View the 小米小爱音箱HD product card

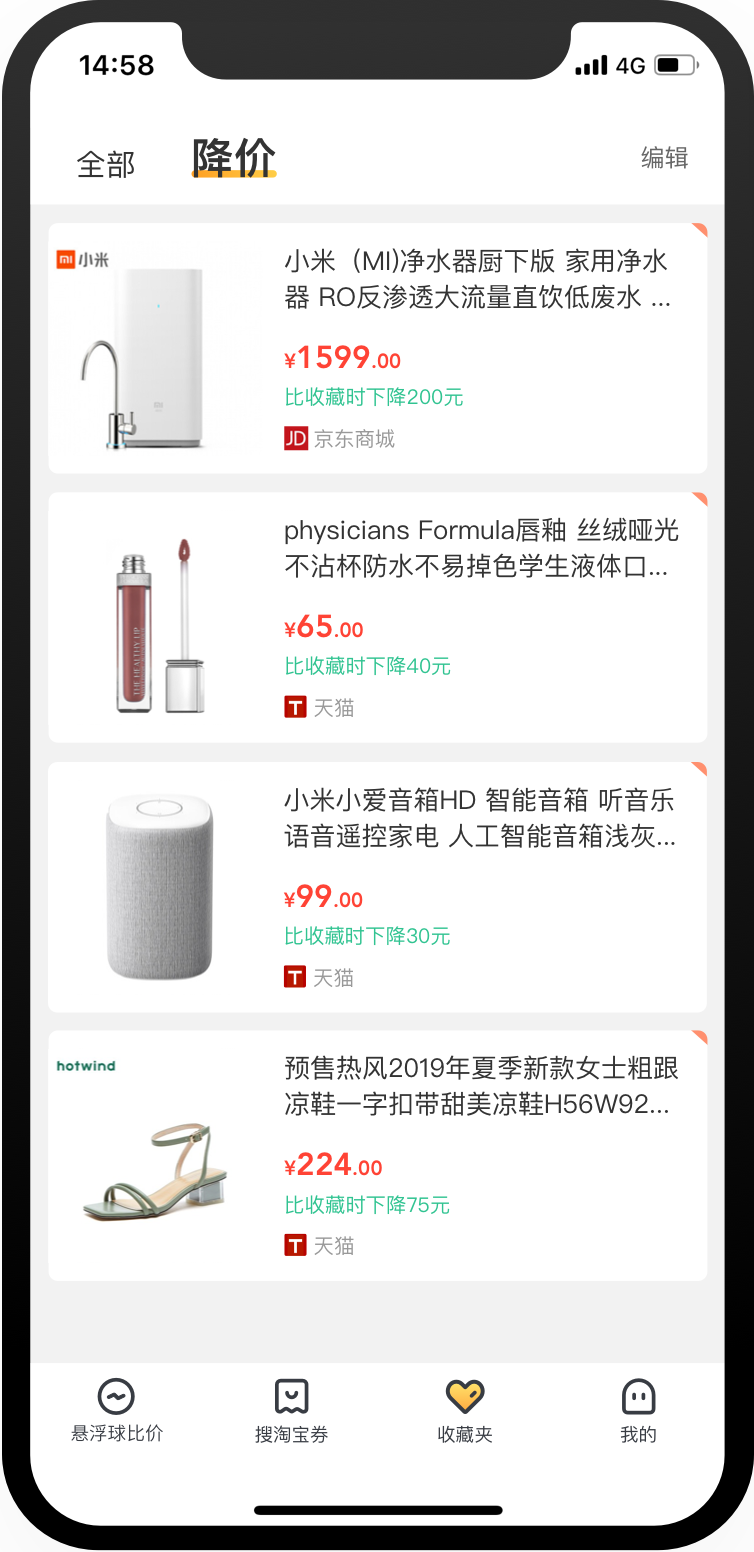pos(377,887)
